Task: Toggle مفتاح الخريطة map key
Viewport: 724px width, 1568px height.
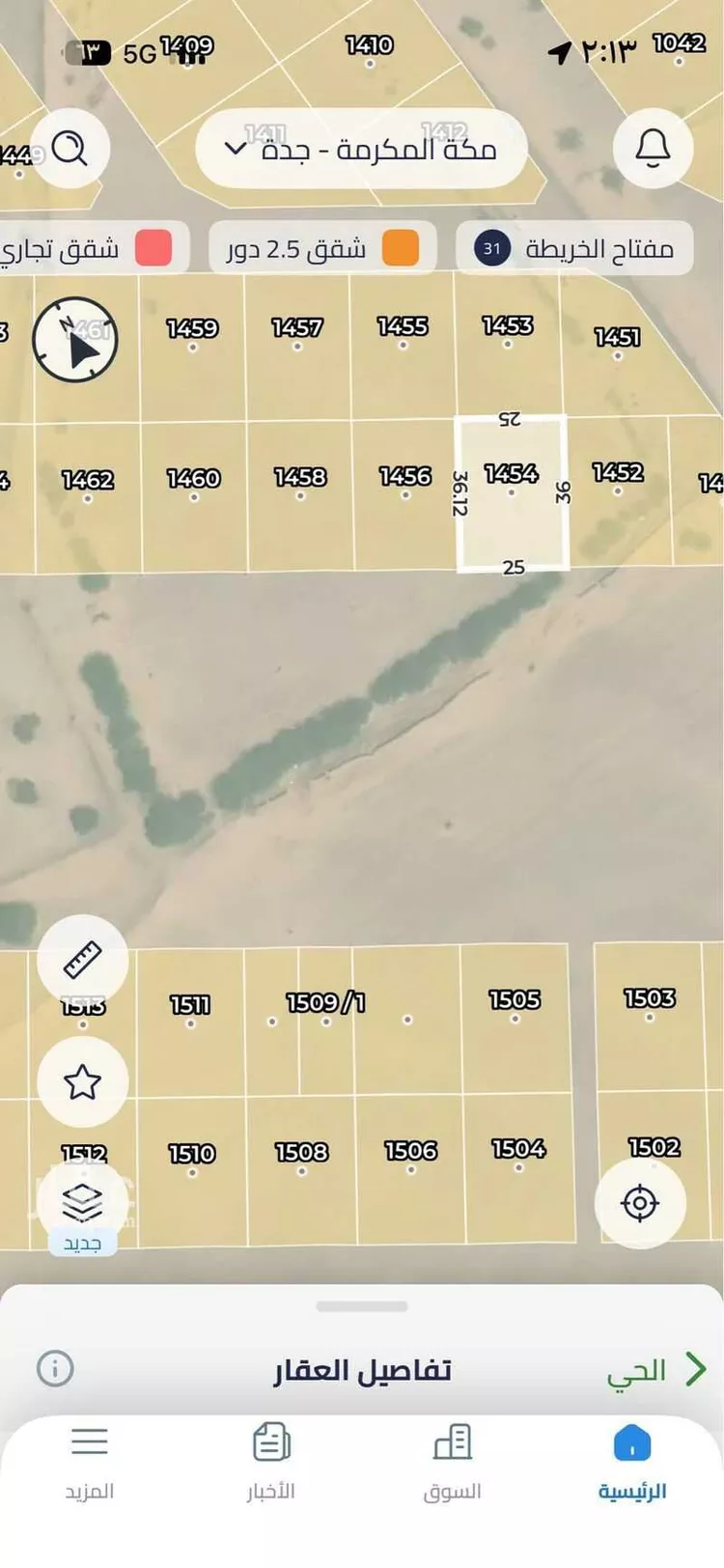Action: (x=572, y=248)
